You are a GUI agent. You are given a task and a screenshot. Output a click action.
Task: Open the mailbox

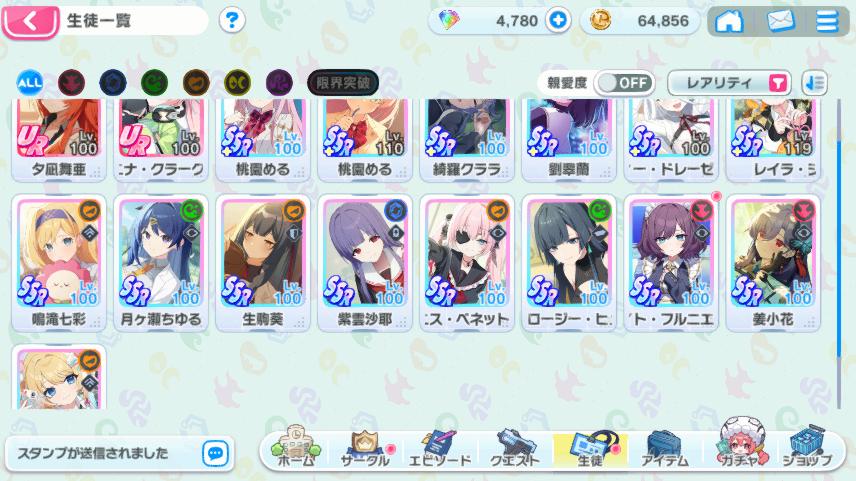(780, 21)
